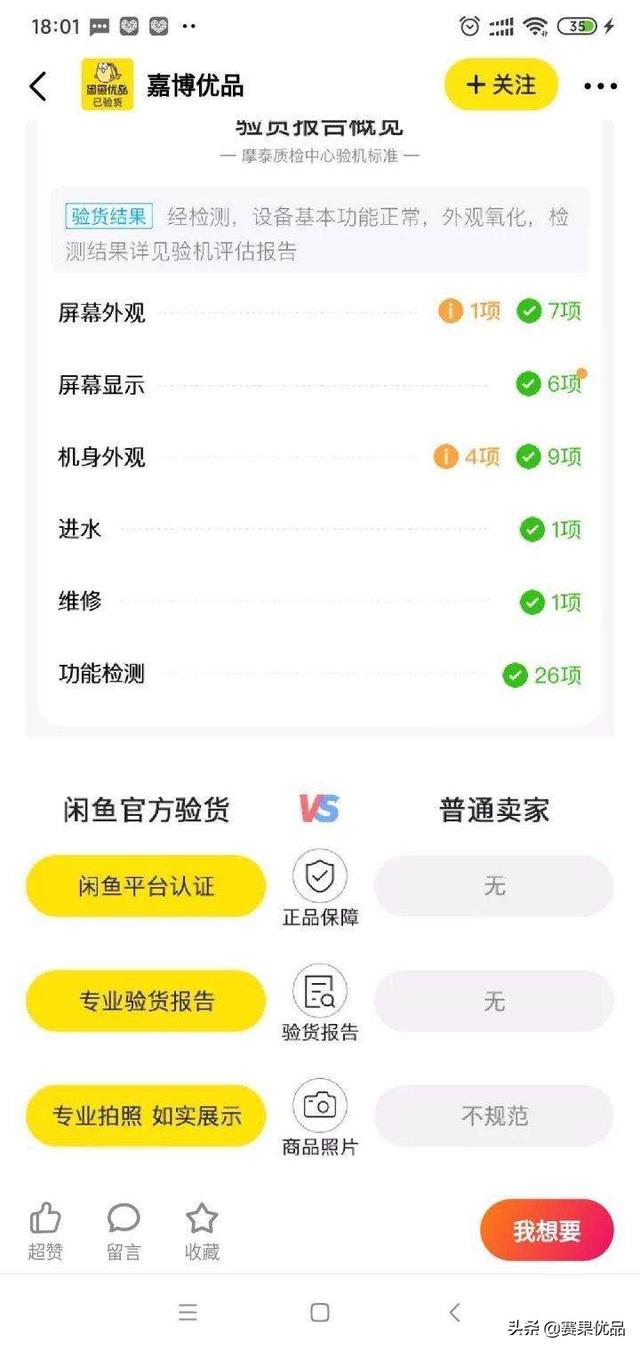The image size is (640, 1351).
Task: Open 屏幕显示 inspection details
Action: pyautogui.click(x=320, y=384)
